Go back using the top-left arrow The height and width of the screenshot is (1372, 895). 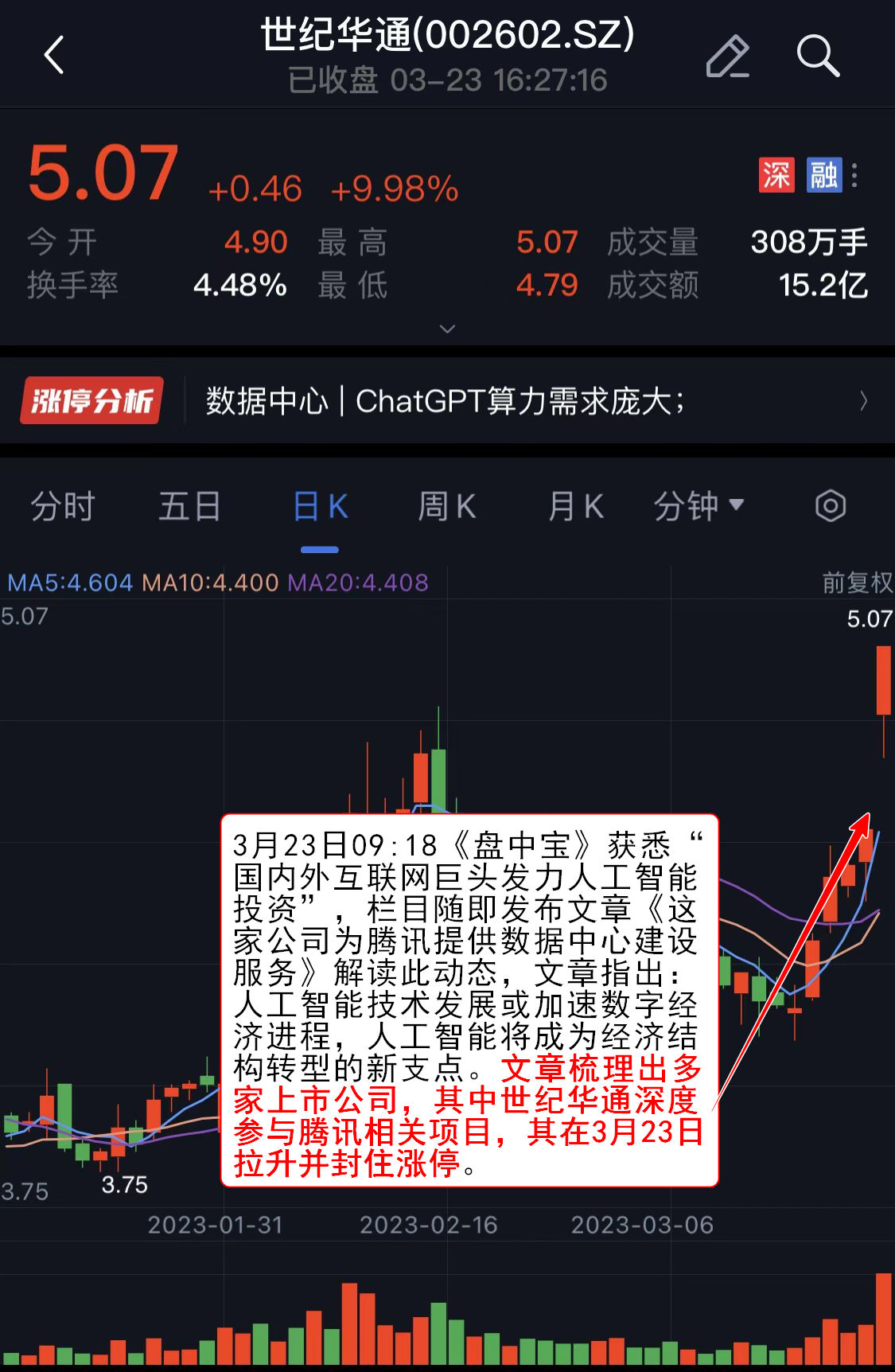click(54, 56)
